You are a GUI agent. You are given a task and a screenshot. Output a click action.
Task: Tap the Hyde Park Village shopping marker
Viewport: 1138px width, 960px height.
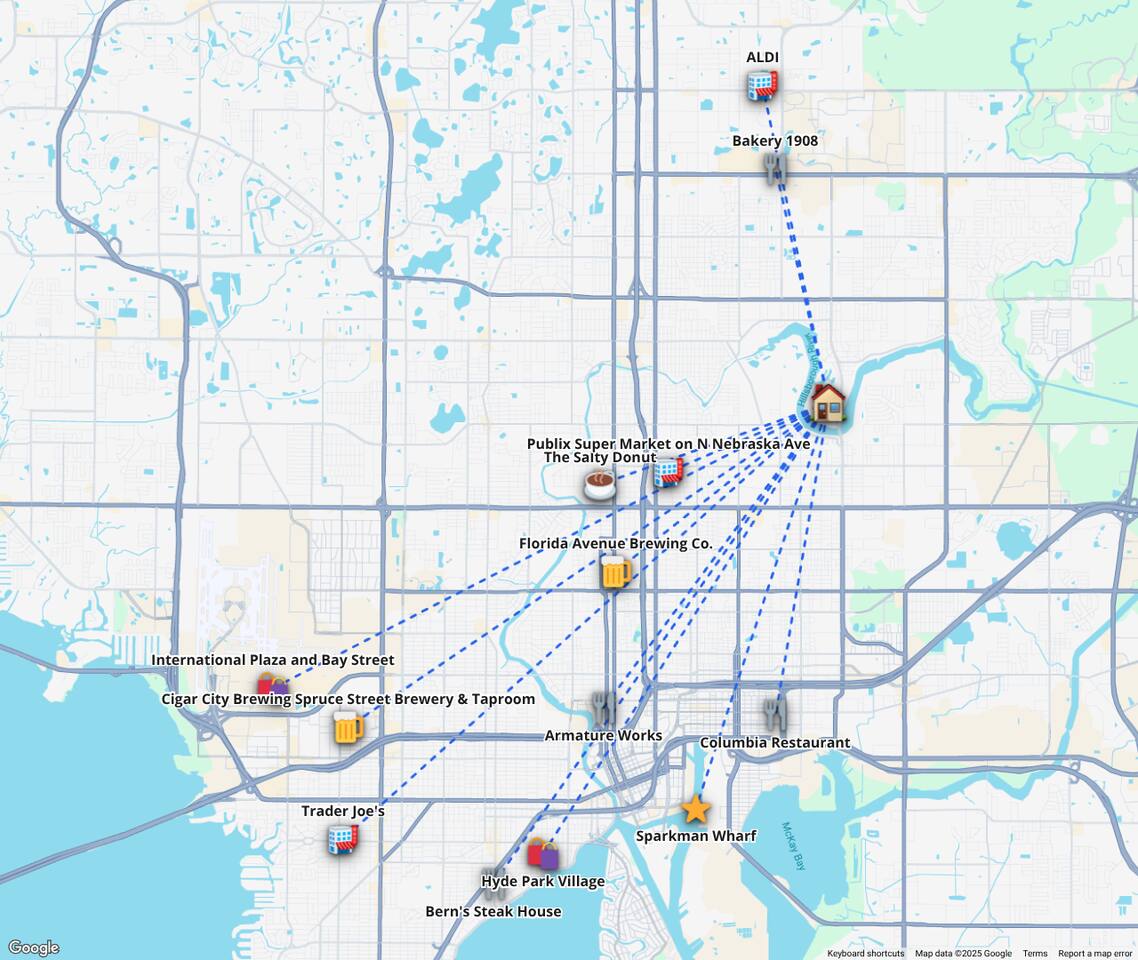click(x=543, y=854)
